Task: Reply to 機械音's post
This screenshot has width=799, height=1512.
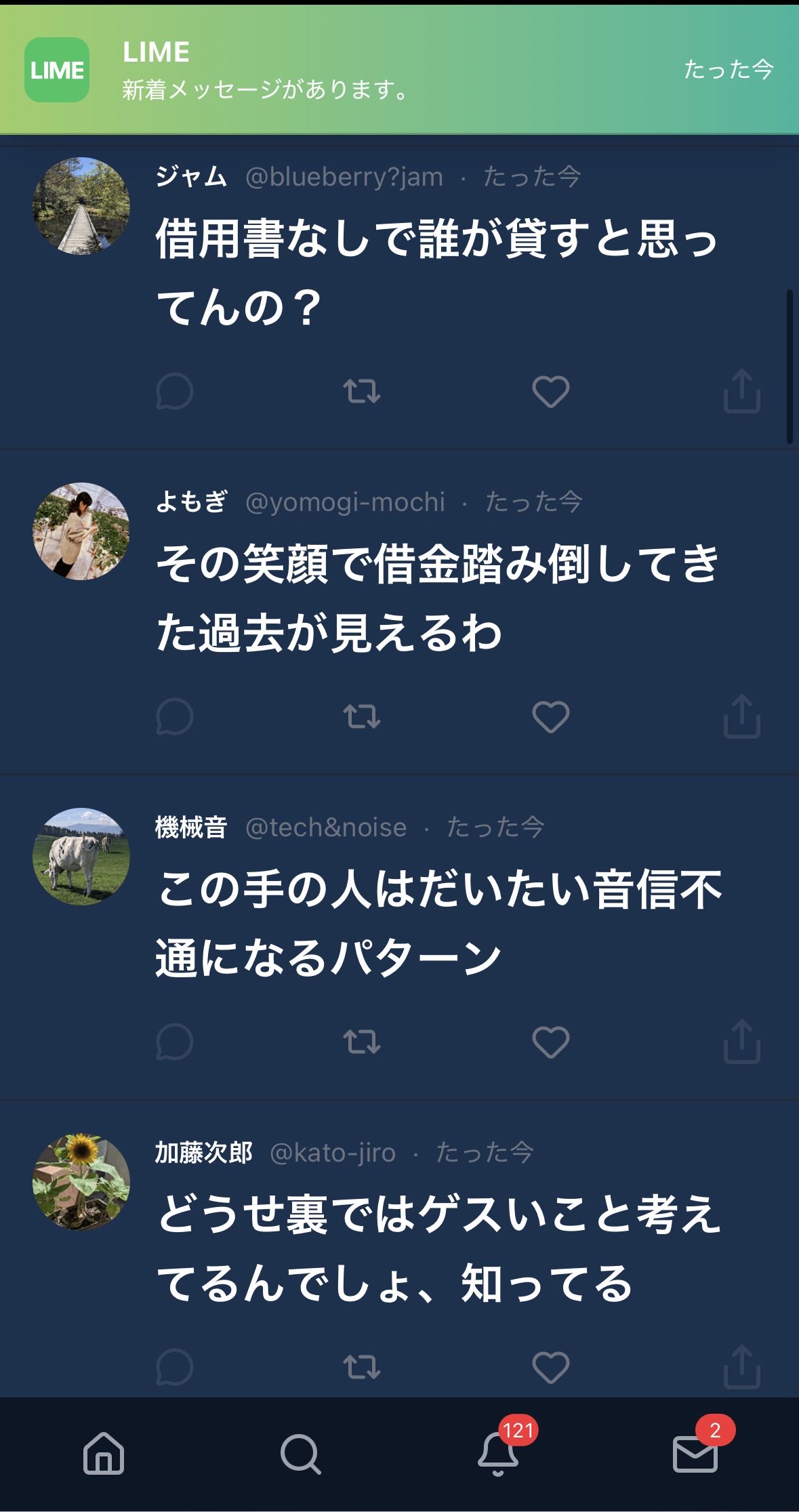Action: (174, 1042)
